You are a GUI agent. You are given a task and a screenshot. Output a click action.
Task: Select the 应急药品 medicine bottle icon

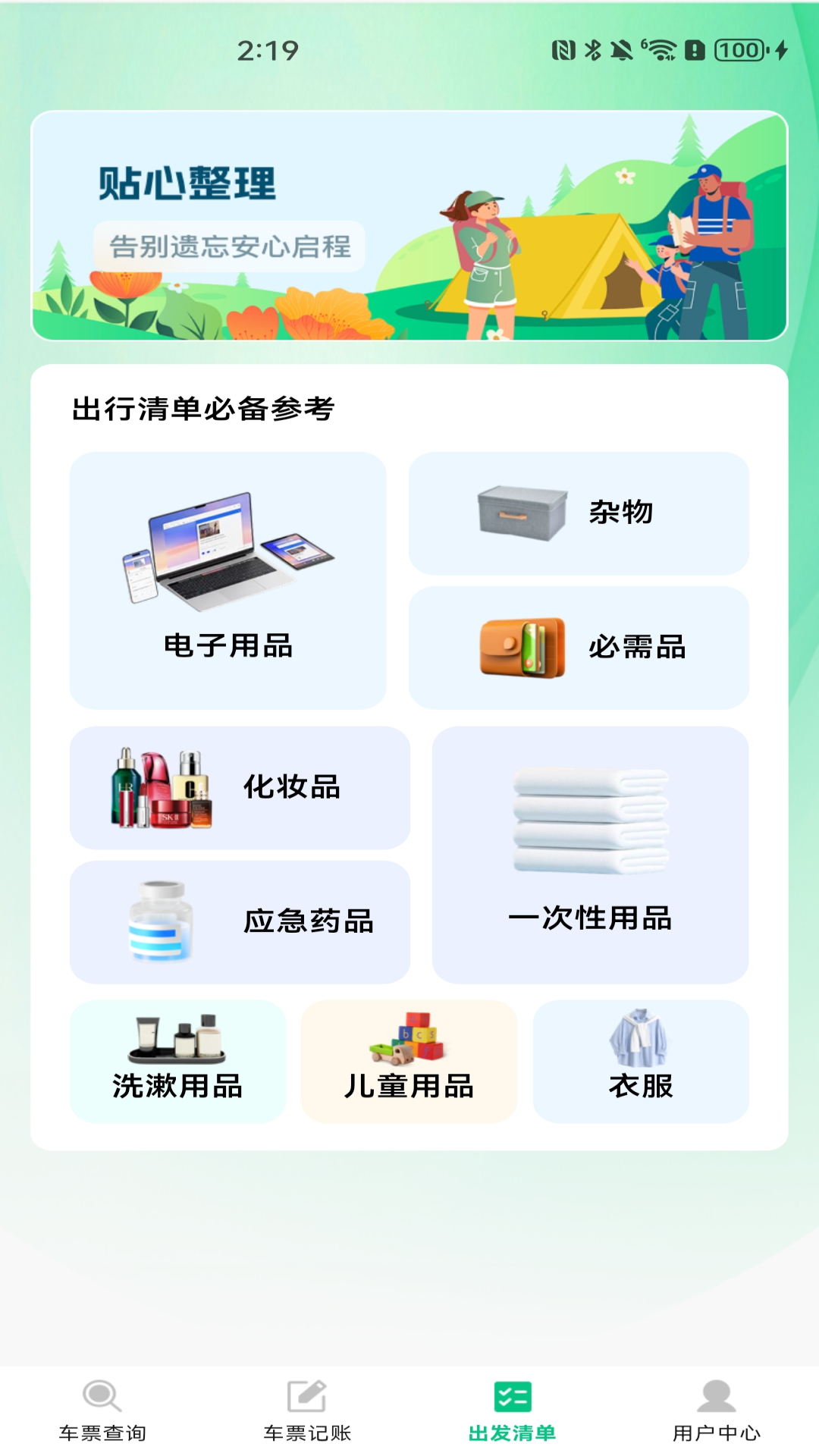[x=159, y=920]
